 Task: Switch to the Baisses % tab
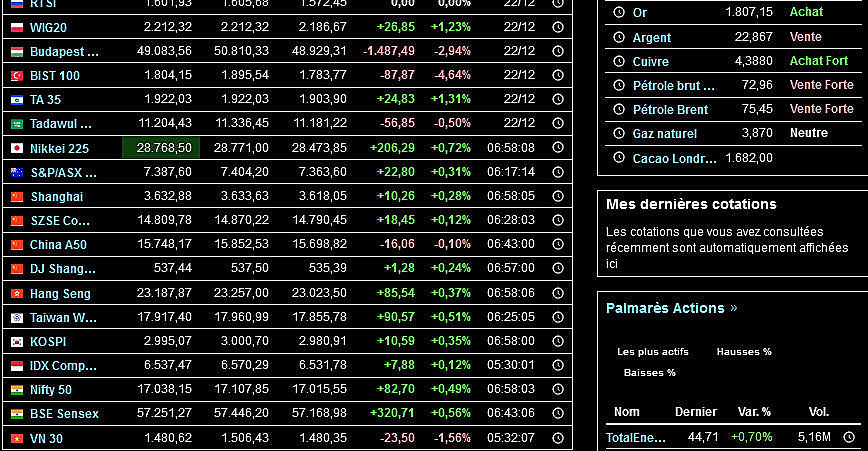pos(649,372)
